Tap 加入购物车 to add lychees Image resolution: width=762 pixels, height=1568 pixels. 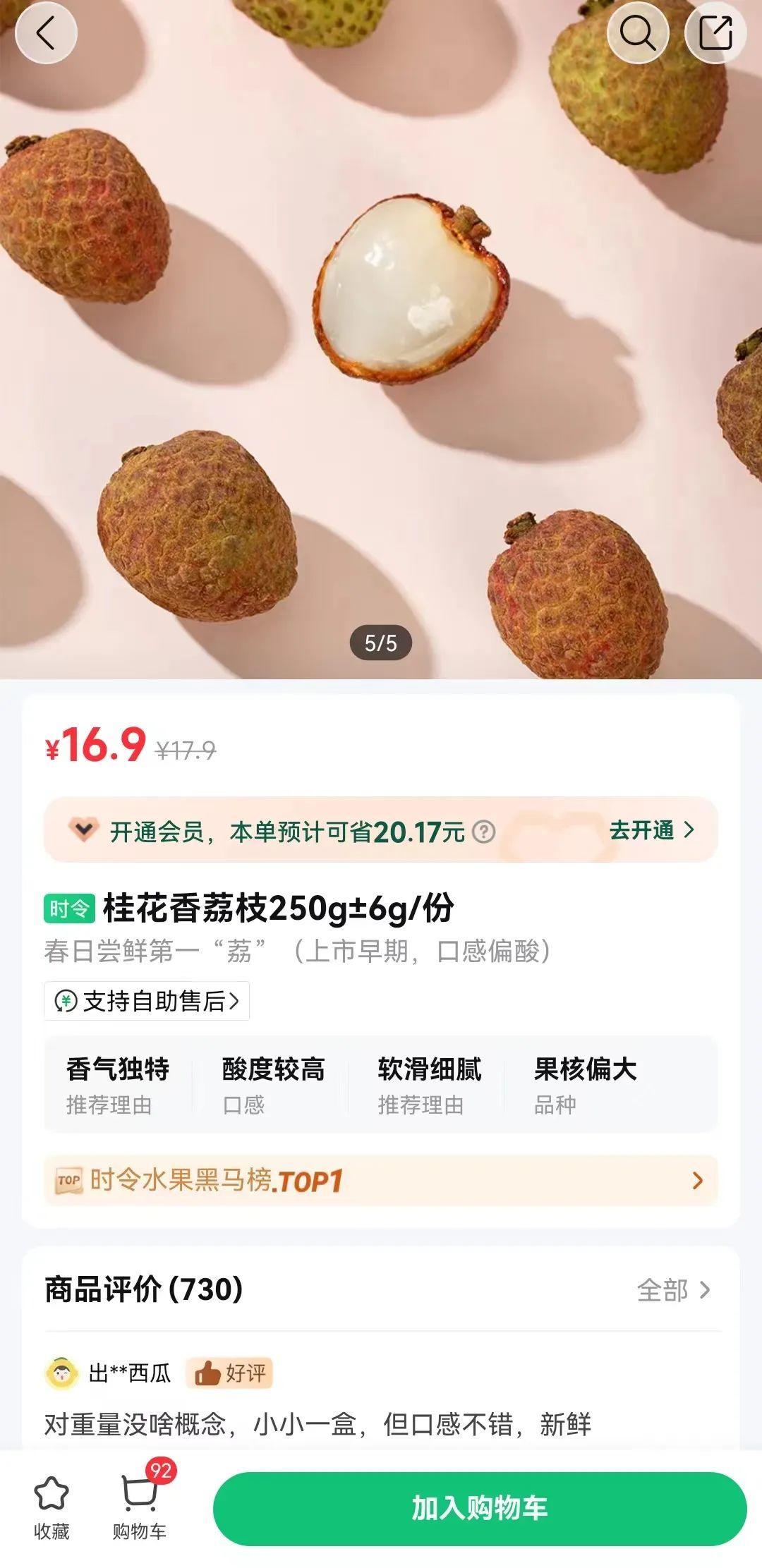[x=480, y=1508]
